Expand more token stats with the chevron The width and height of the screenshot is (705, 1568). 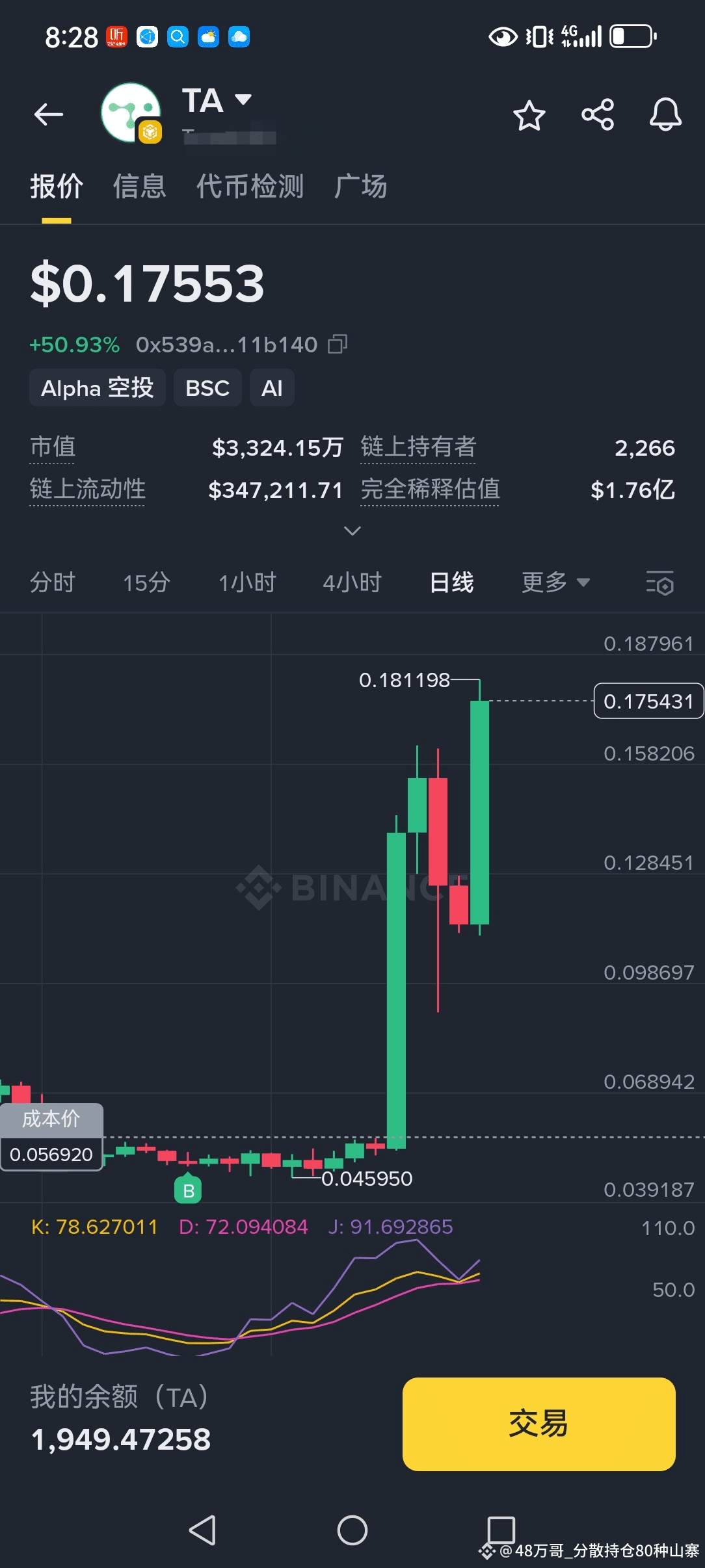(x=352, y=531)
